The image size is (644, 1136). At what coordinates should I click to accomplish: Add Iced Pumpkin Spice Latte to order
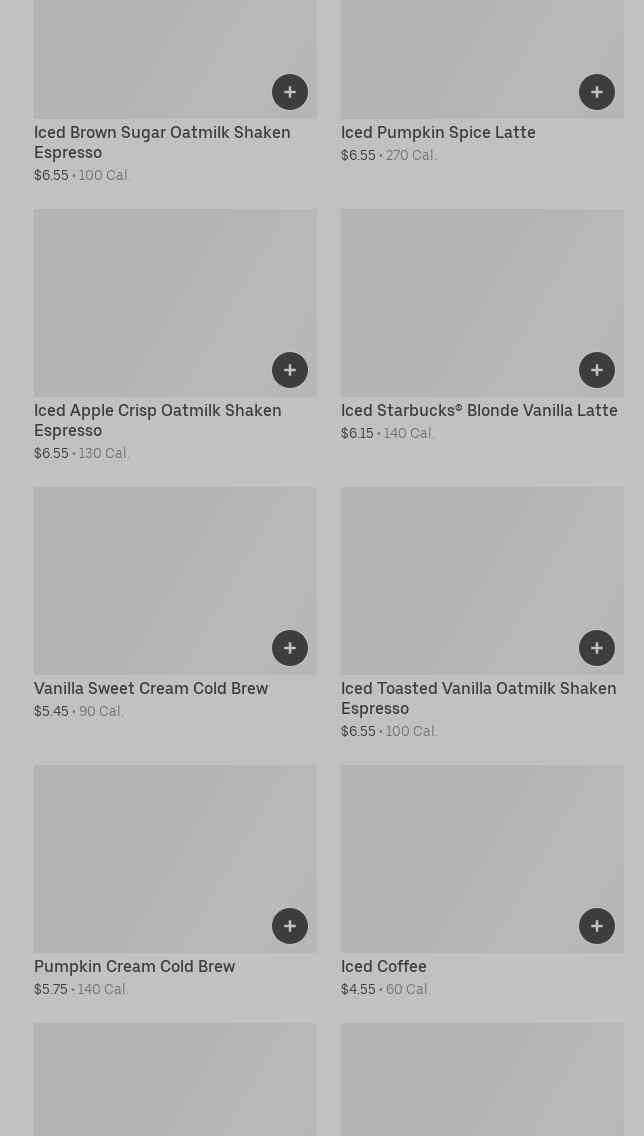click(x=597, y=92)
